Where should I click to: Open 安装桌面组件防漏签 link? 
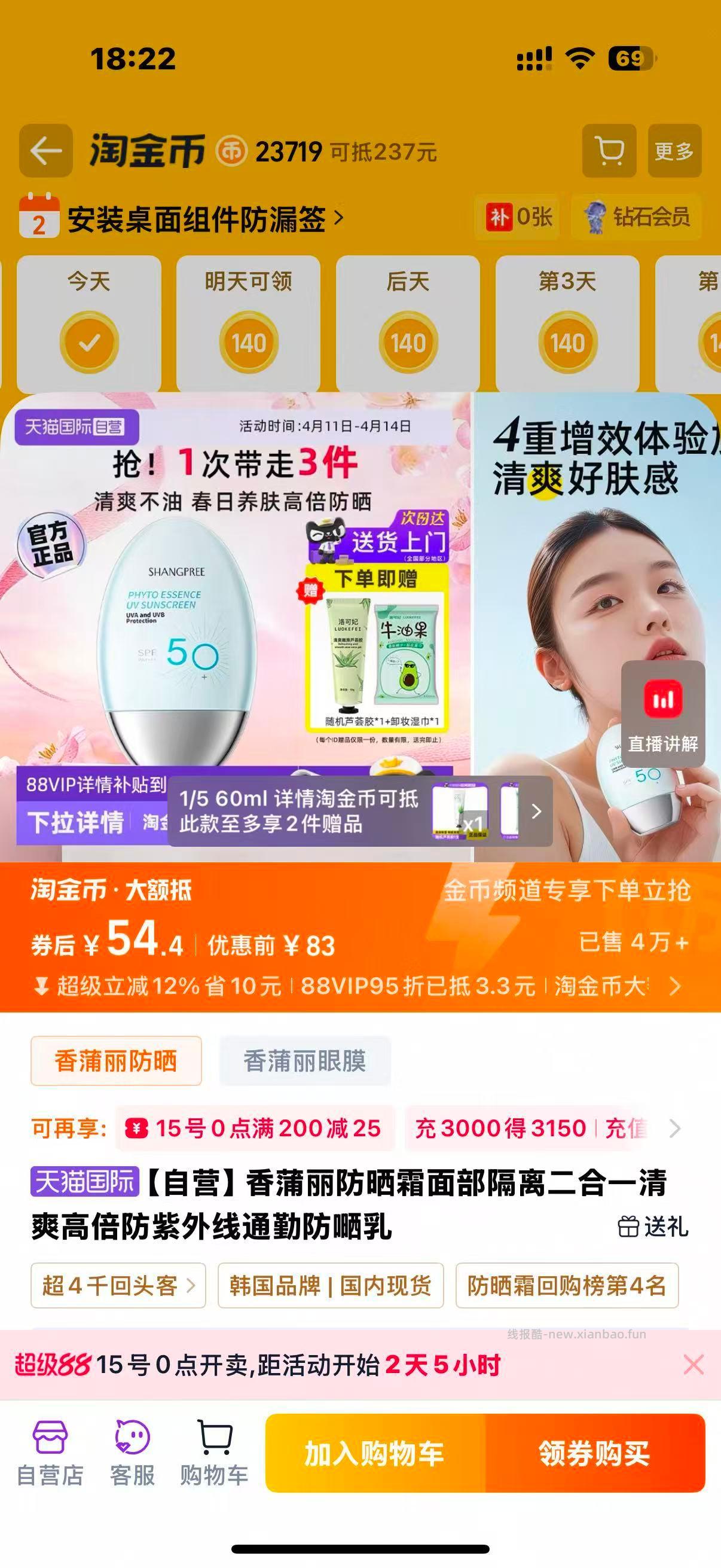point(204,219)
